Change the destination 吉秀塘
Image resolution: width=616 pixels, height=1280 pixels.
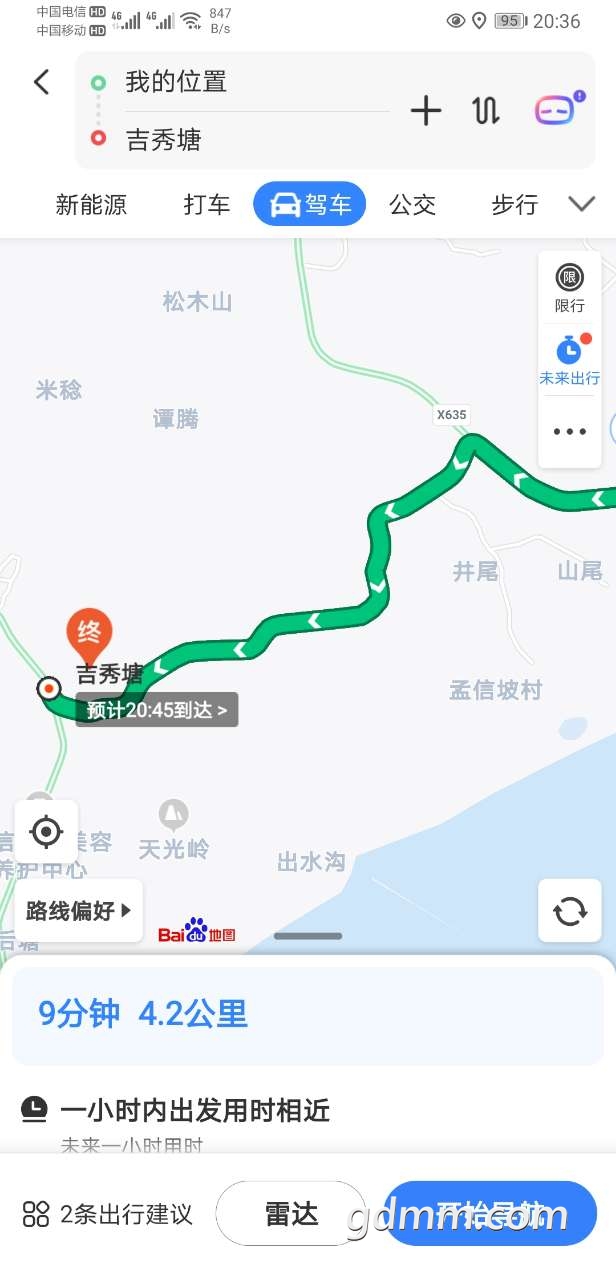click(x=164, y=140)
